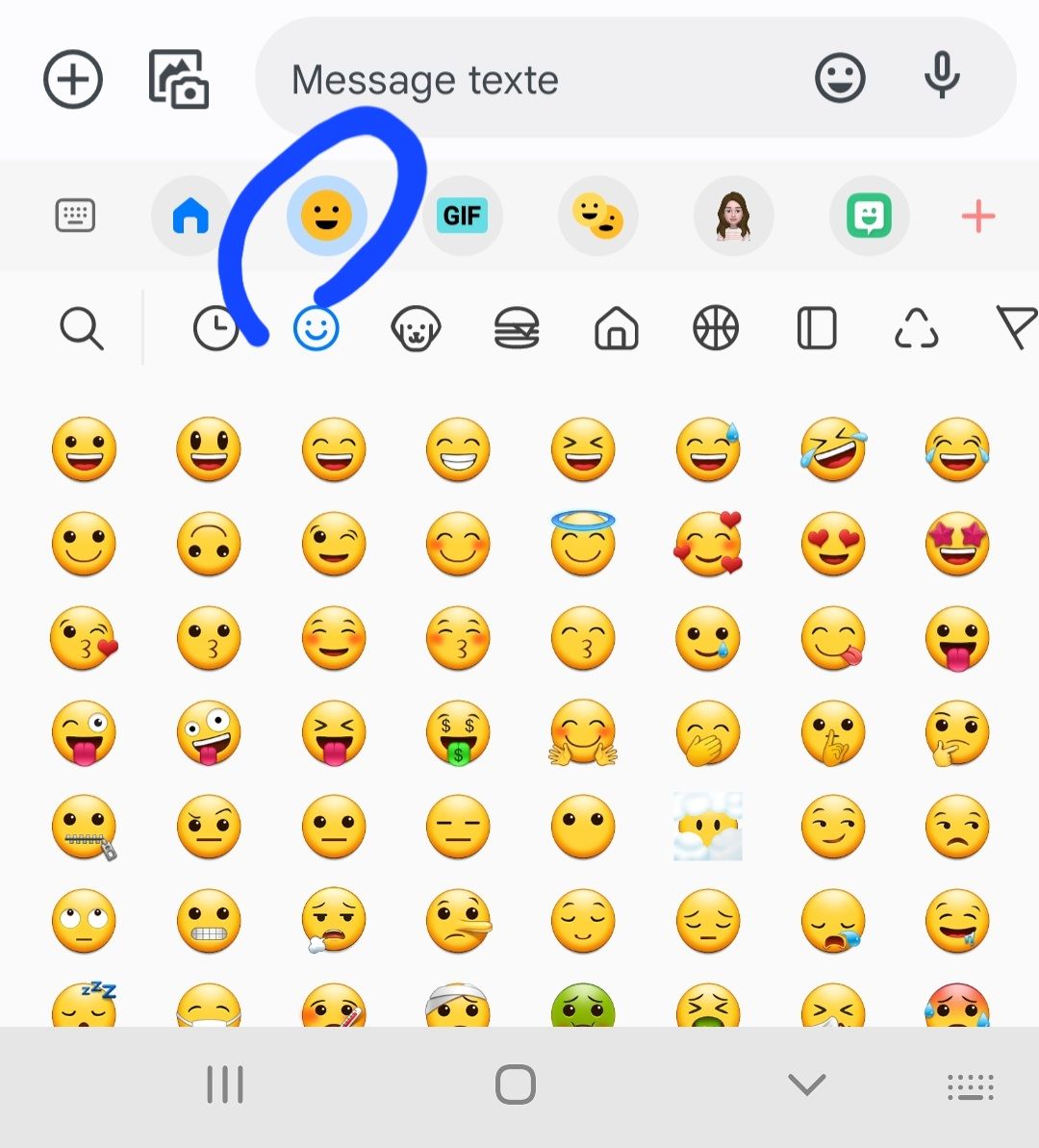Hide the keyboard with the down chevron
1039x1148 pixels.
(x=806, y=1084)
